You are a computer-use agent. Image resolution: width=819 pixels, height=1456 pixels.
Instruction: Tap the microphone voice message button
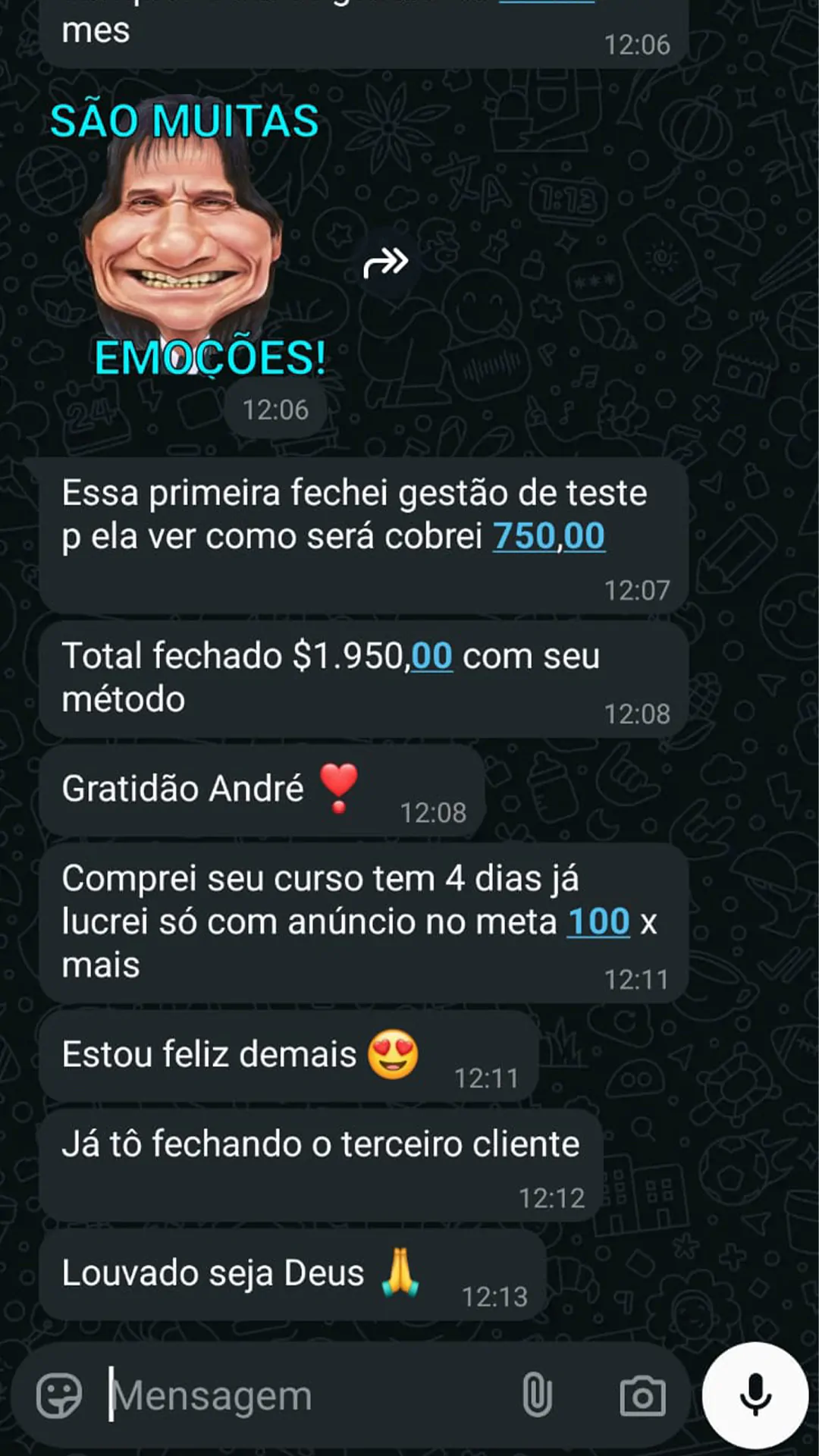pyautogui.click(x=755, y=1395)
